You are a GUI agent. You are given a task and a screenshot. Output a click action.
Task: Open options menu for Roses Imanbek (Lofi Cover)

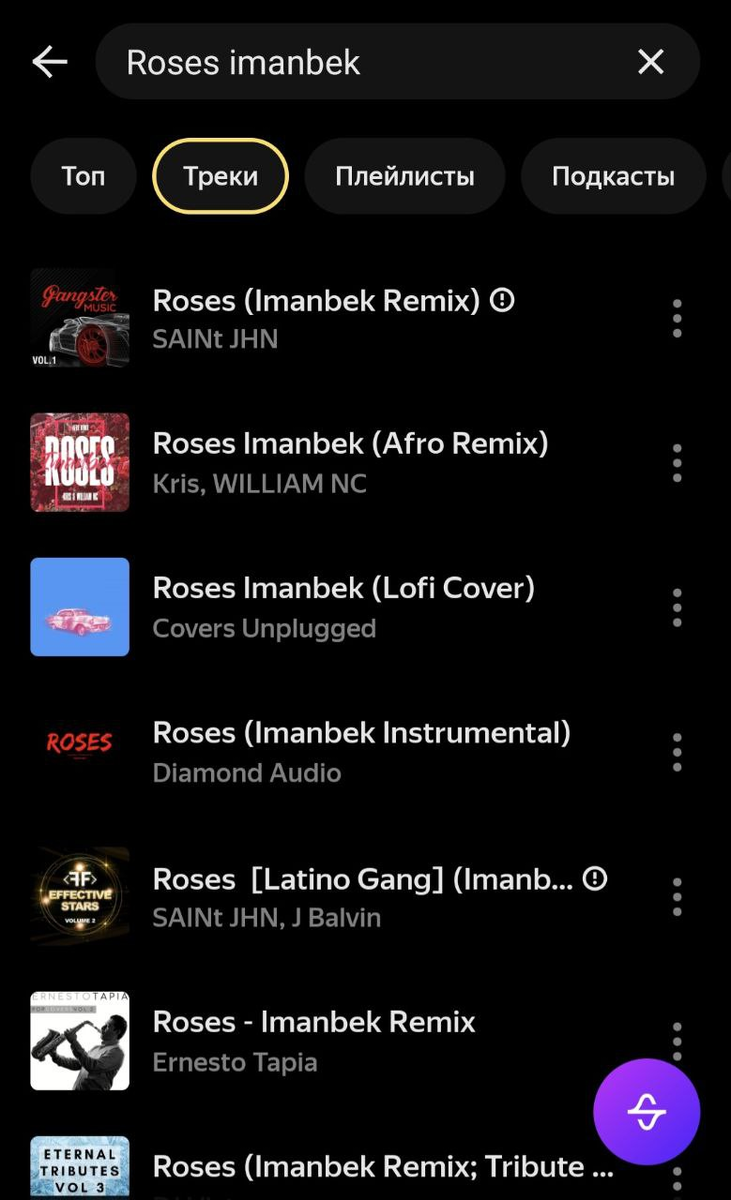[677, 607]
